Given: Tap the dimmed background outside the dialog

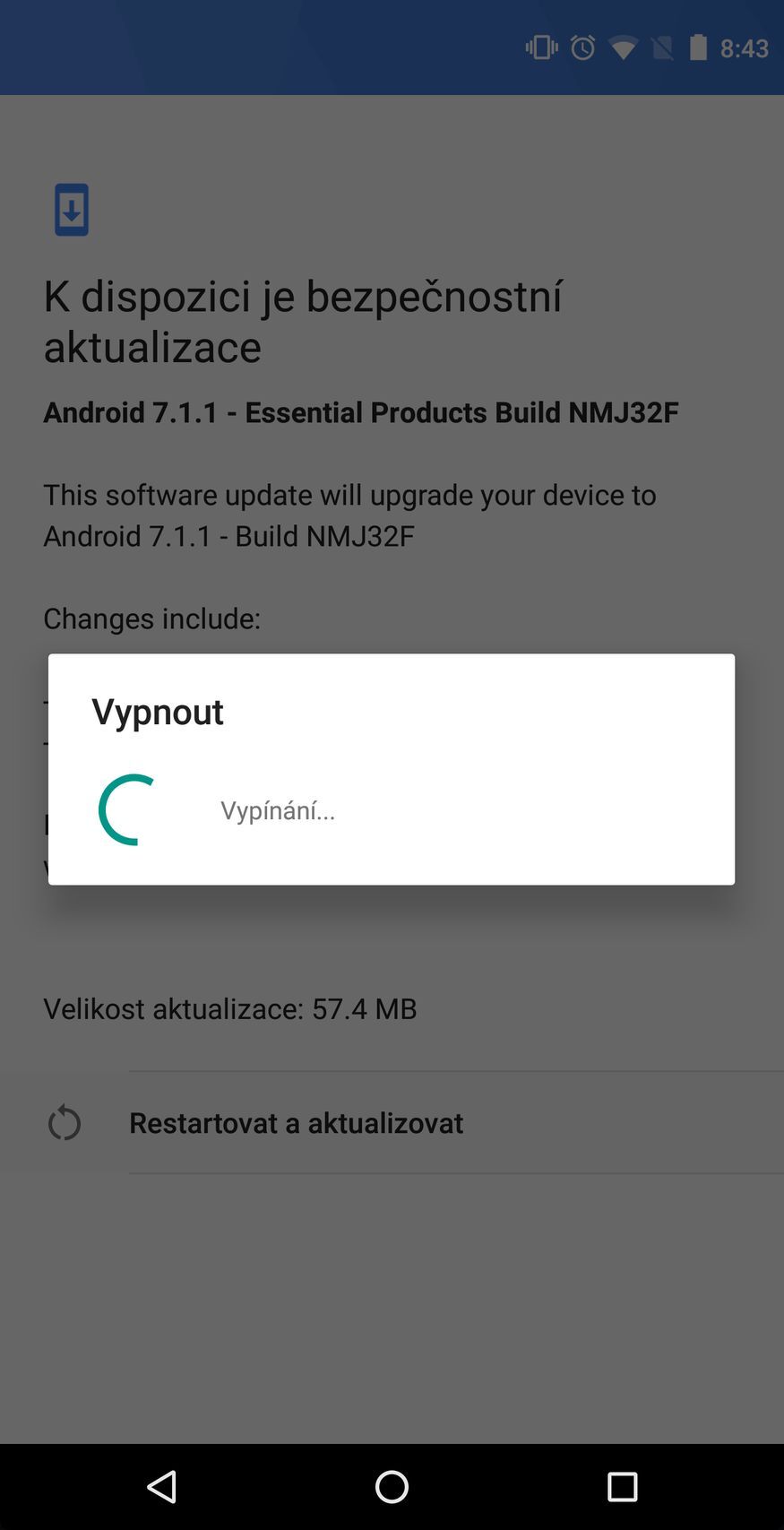Looking at the screenshot, I should click(x=392, y=1300).
